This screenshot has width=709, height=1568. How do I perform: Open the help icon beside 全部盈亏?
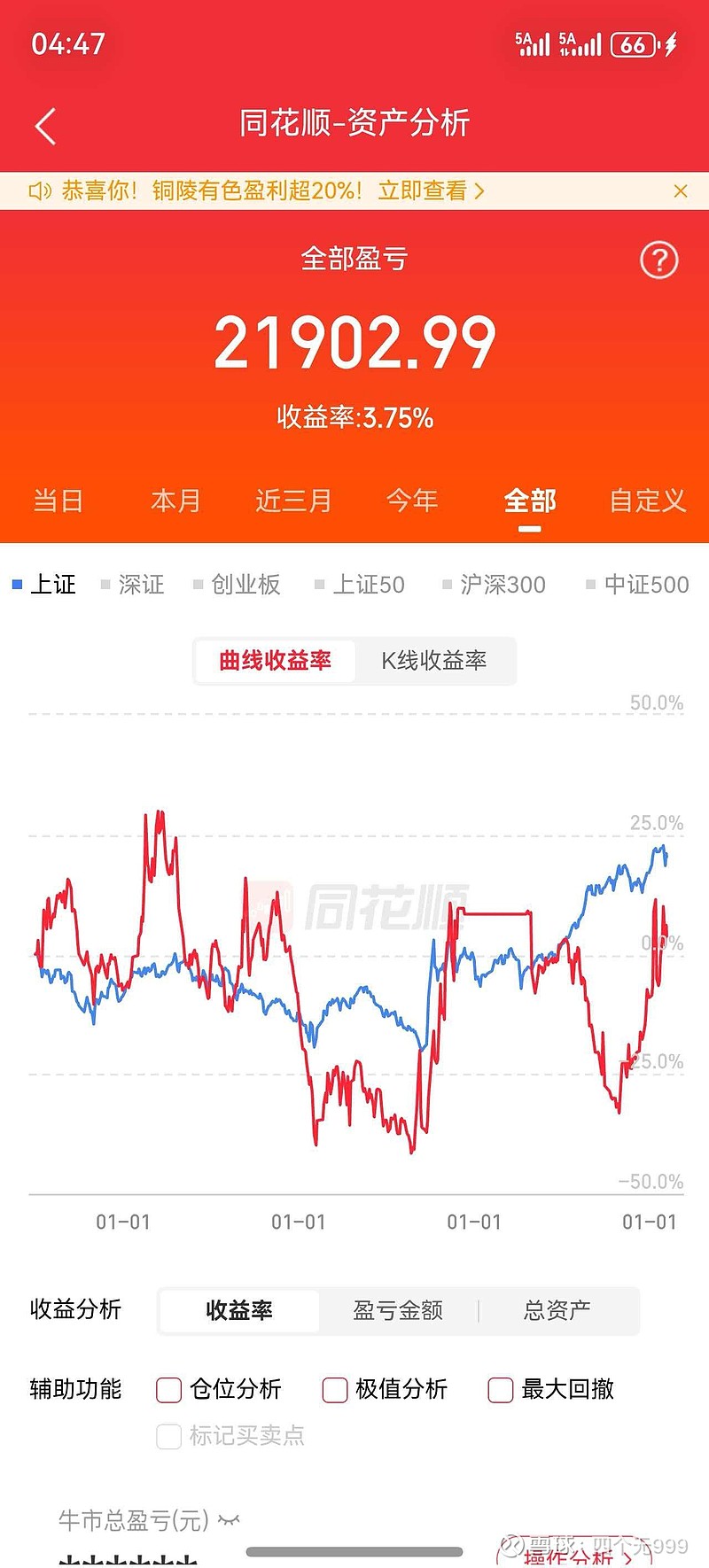coord(658,261)
